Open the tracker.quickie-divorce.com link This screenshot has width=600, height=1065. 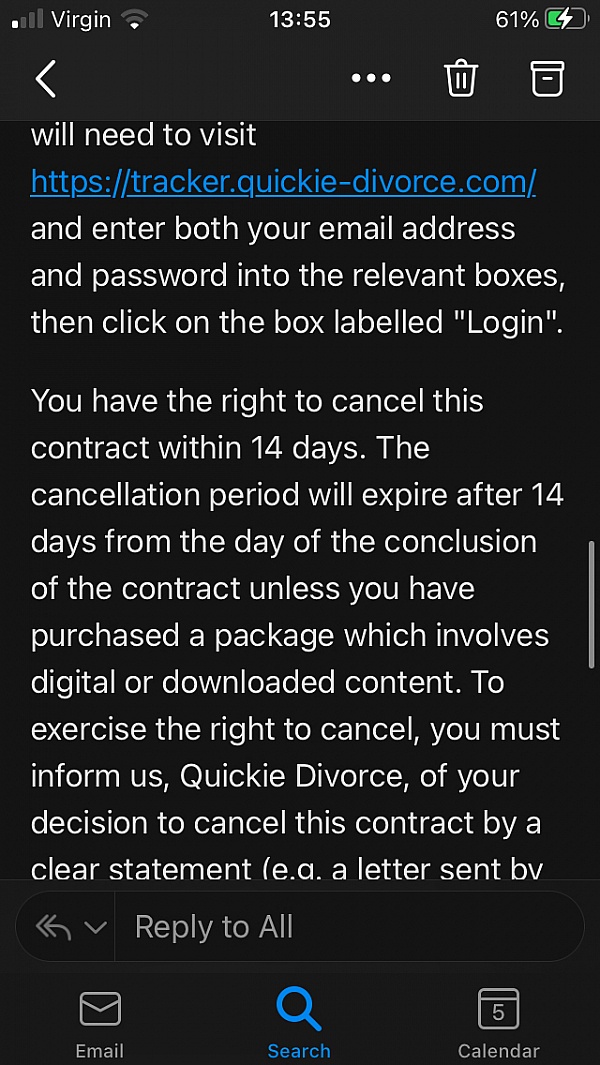pyautogui.click(x=283, y=182)
